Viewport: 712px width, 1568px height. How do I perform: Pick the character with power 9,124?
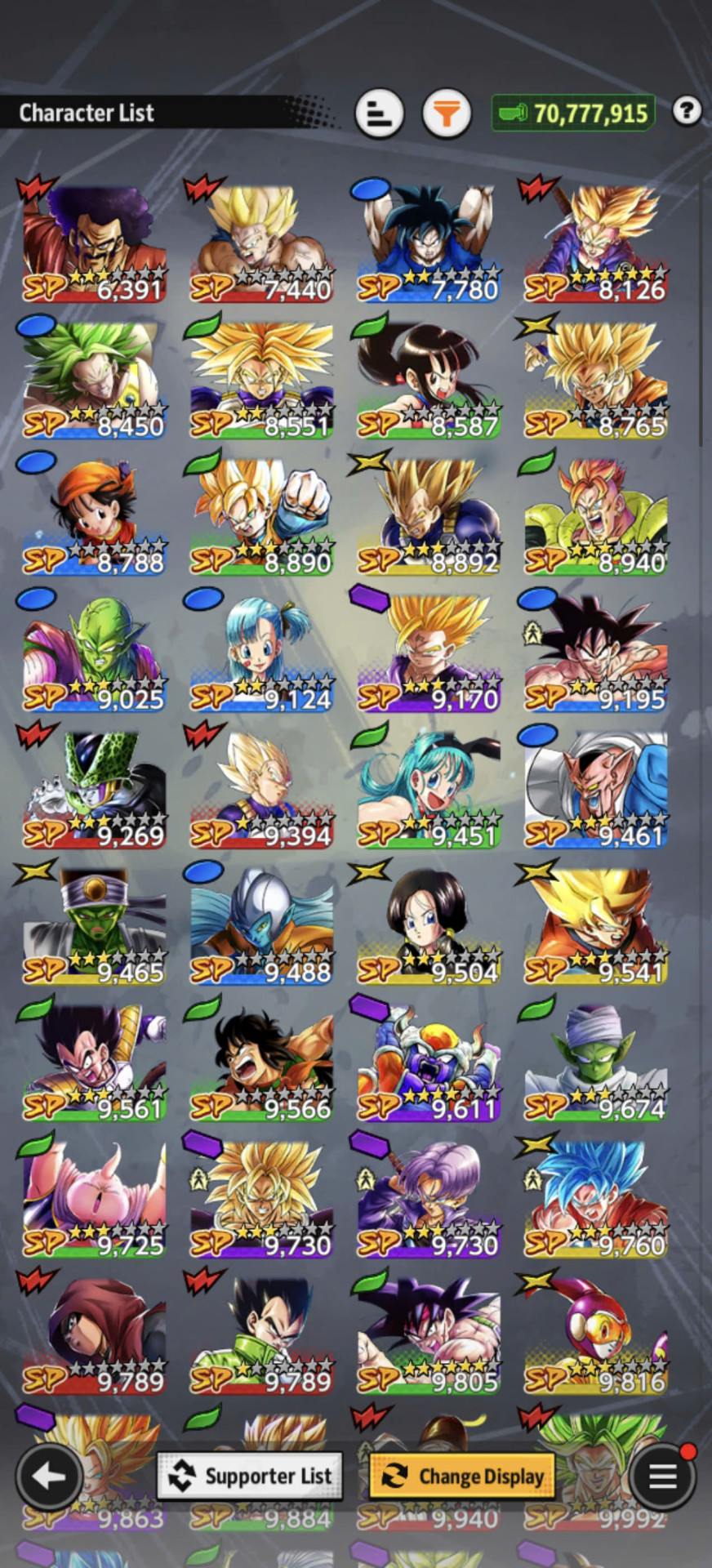point(261,653)
